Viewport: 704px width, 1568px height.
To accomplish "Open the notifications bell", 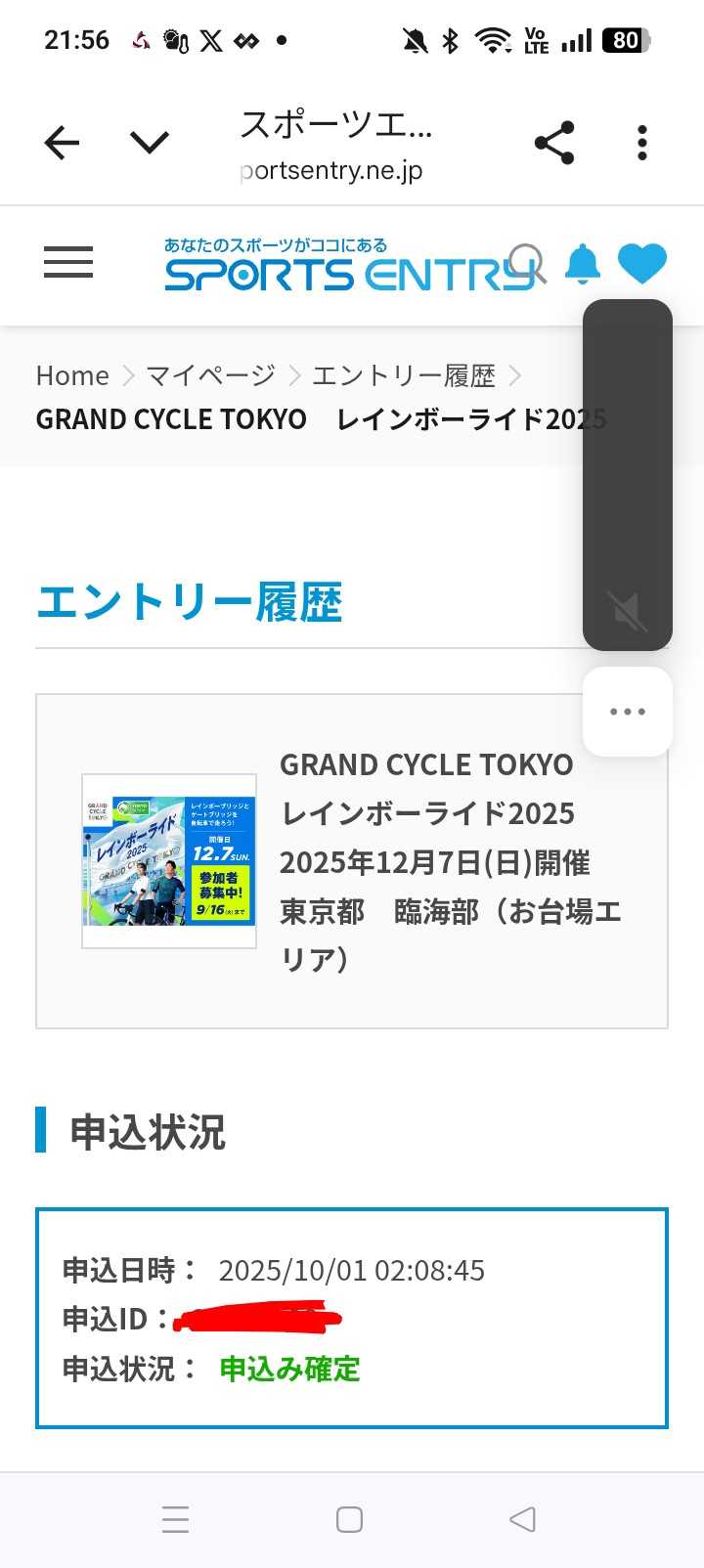I will pos(583,264).
